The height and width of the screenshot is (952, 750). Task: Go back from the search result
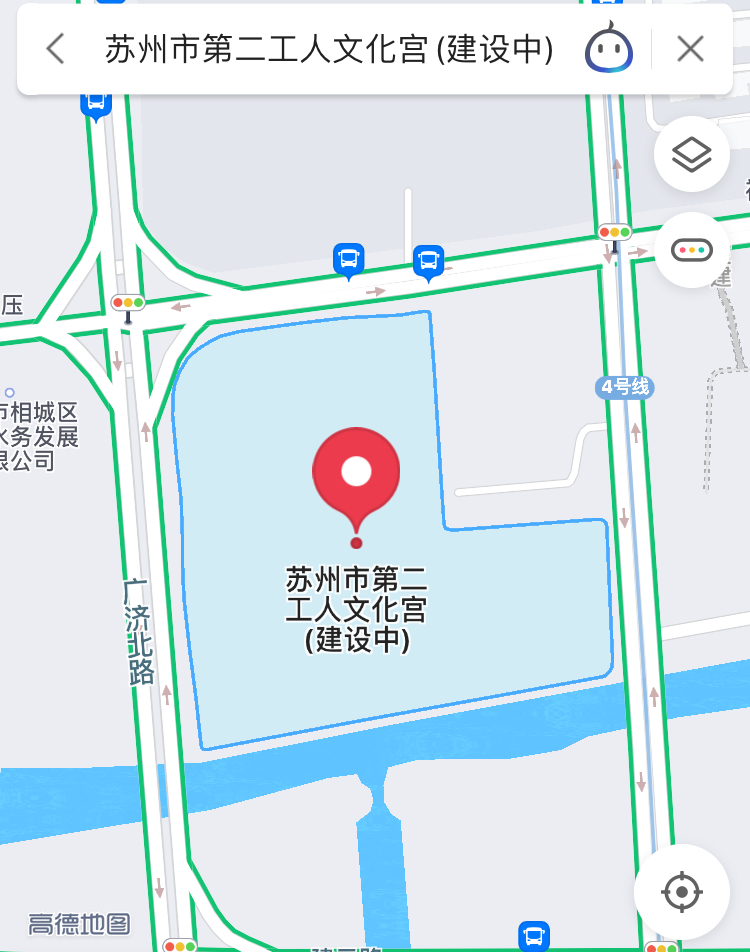(56, 49)
